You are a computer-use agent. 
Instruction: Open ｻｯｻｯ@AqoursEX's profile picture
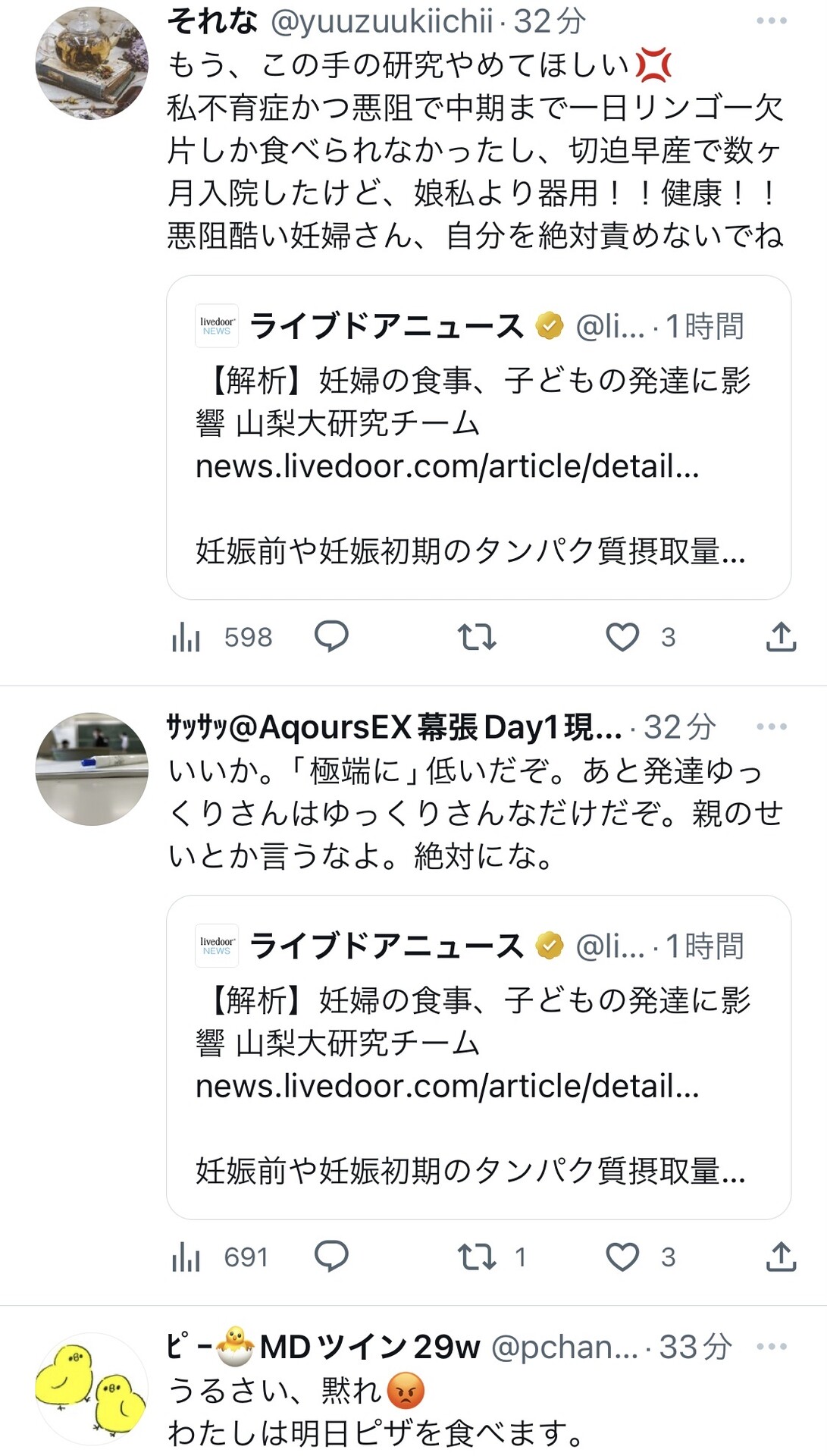click(x=92, y=769)
